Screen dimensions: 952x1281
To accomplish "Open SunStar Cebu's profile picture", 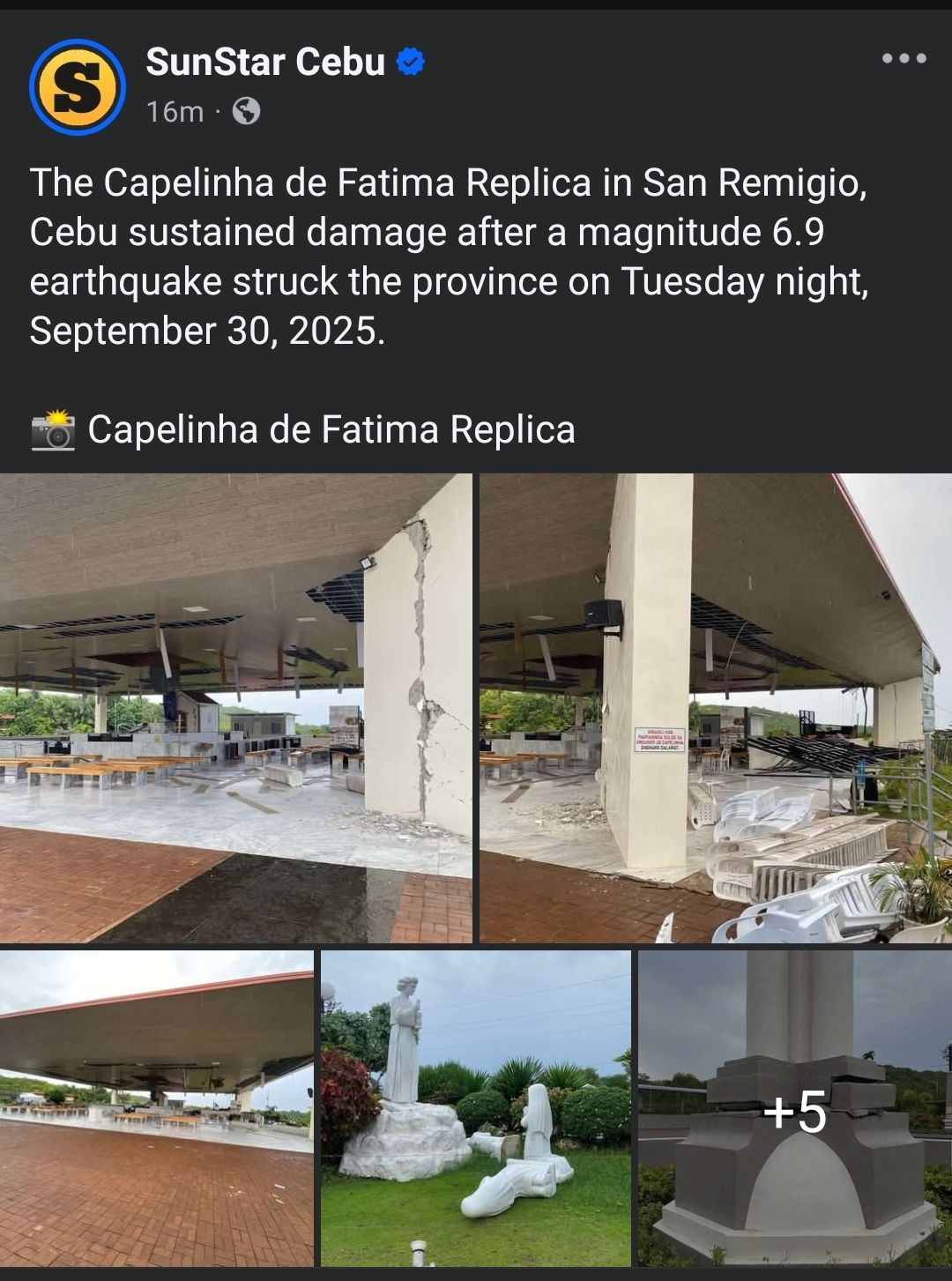I will click(78, 87).
